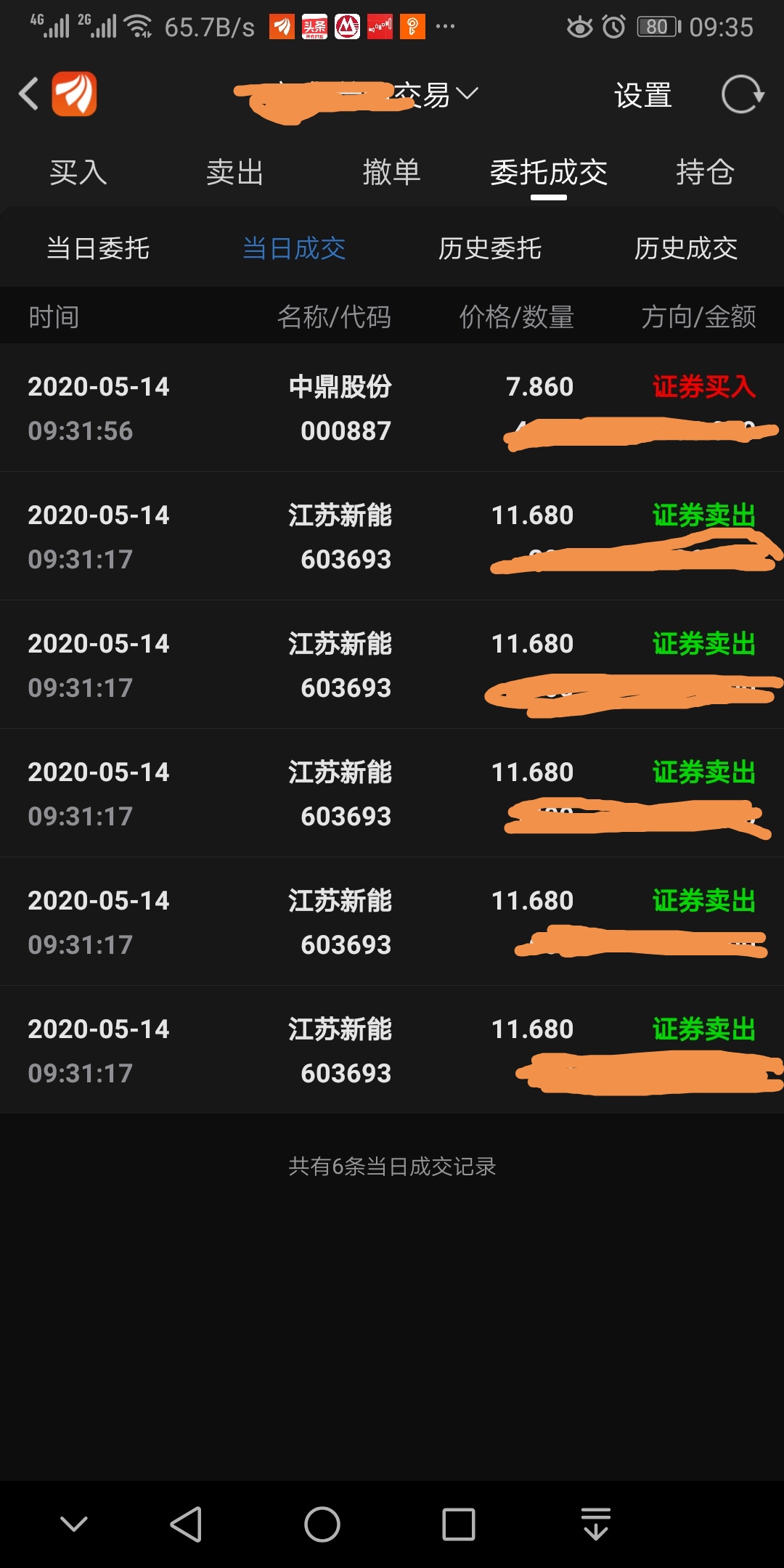Switch to the 卖出 tab
This screenshot has width=784, height=1568.
click(x=234, y=173)
